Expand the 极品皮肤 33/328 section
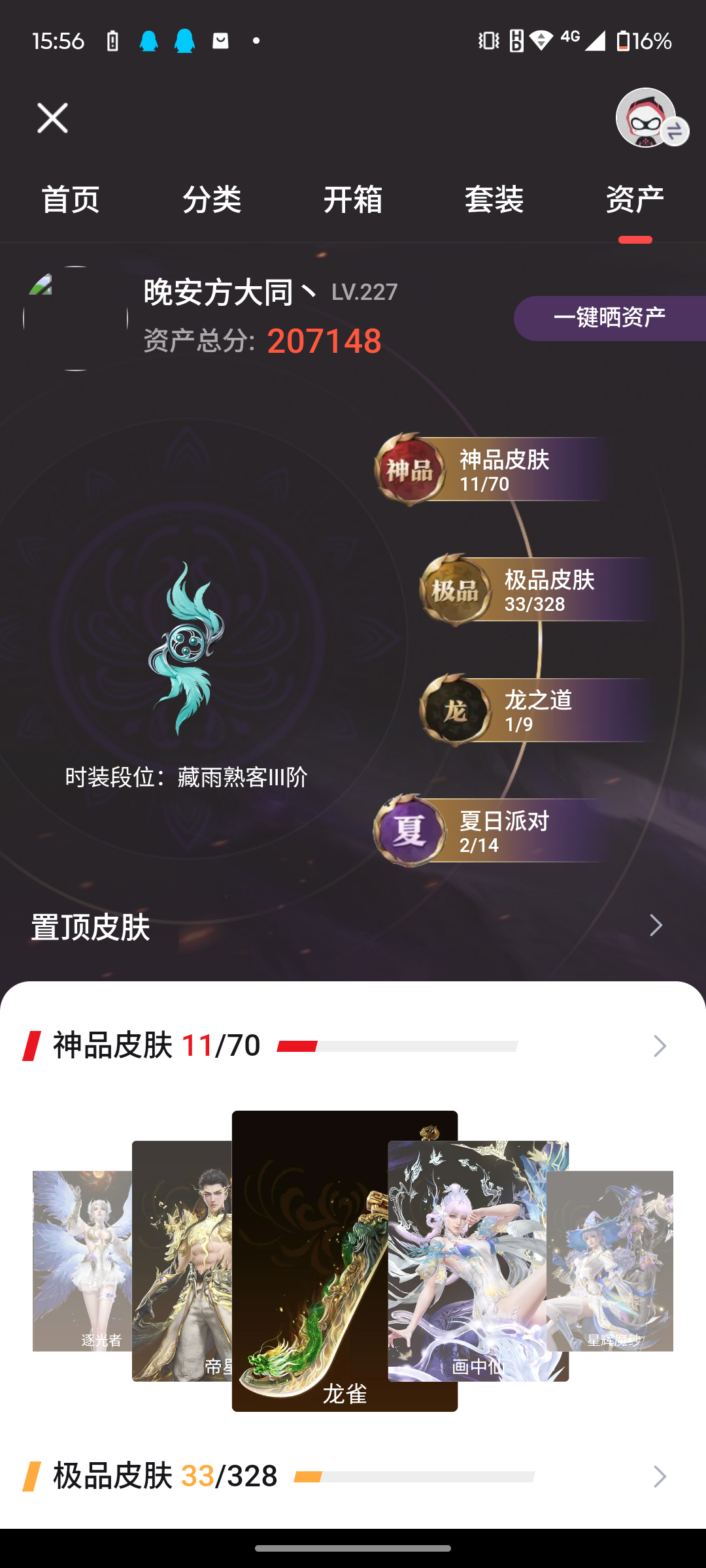Screen dimensions: 706x1568 click(x=659, y=1477)
